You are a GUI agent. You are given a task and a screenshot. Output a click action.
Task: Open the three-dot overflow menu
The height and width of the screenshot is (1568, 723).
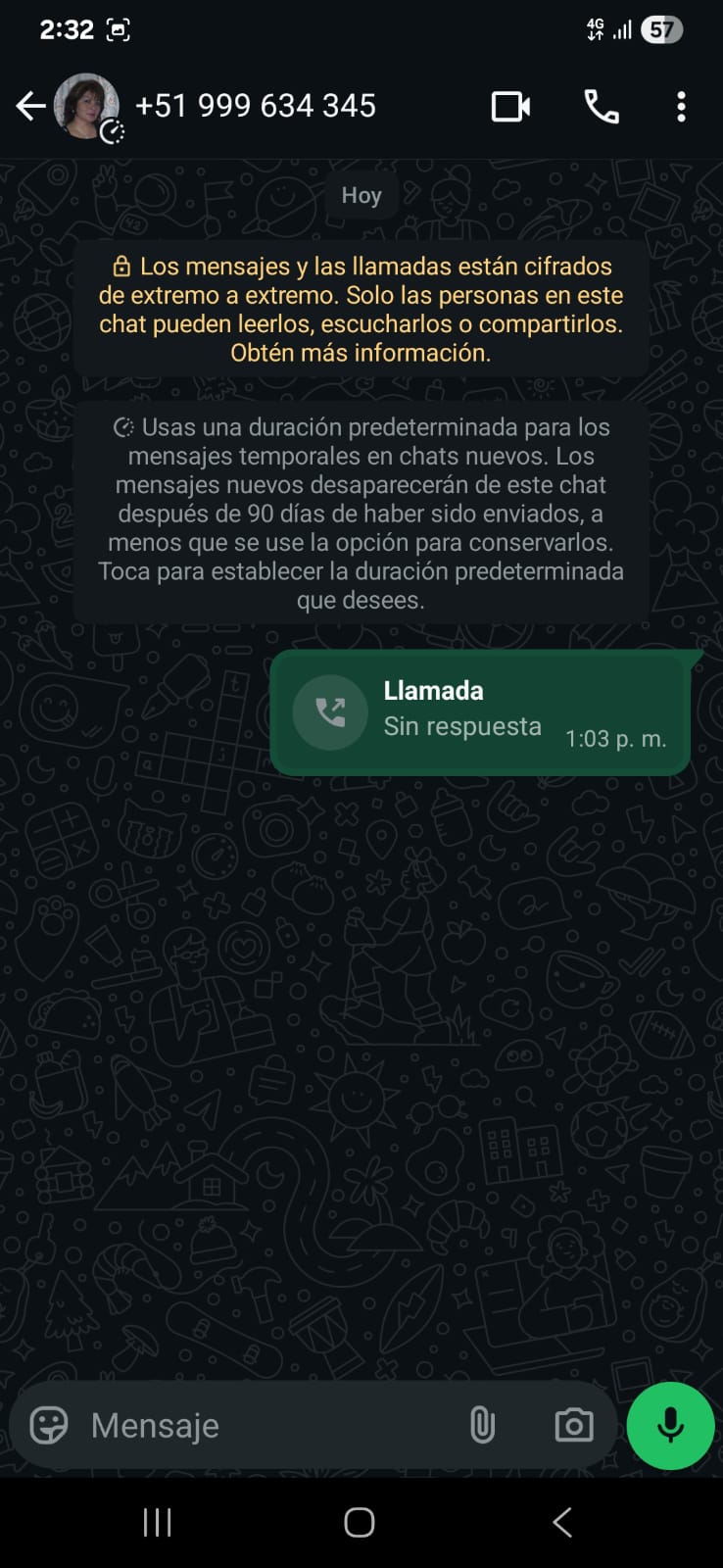point(681,106)
